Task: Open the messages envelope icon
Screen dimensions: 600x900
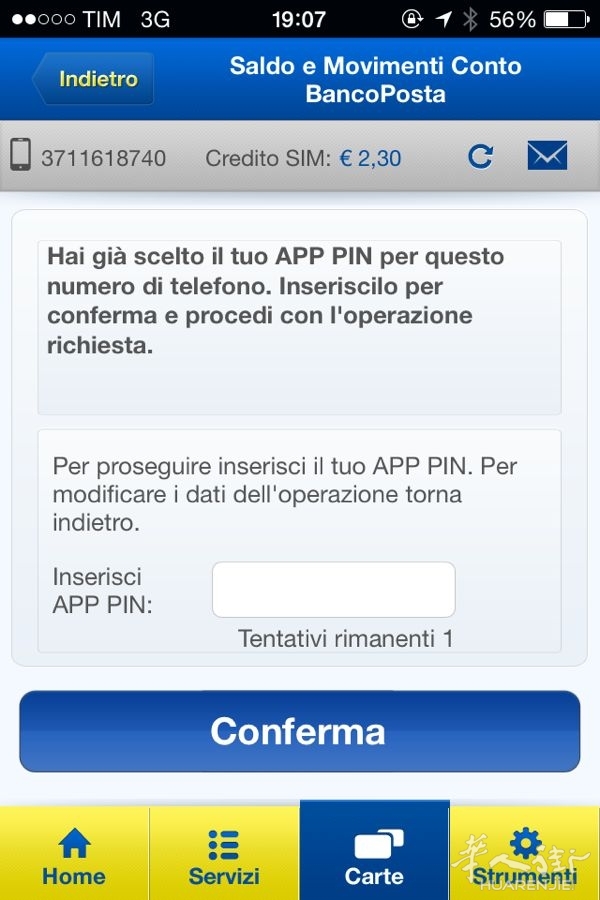Action: point(547,156)
